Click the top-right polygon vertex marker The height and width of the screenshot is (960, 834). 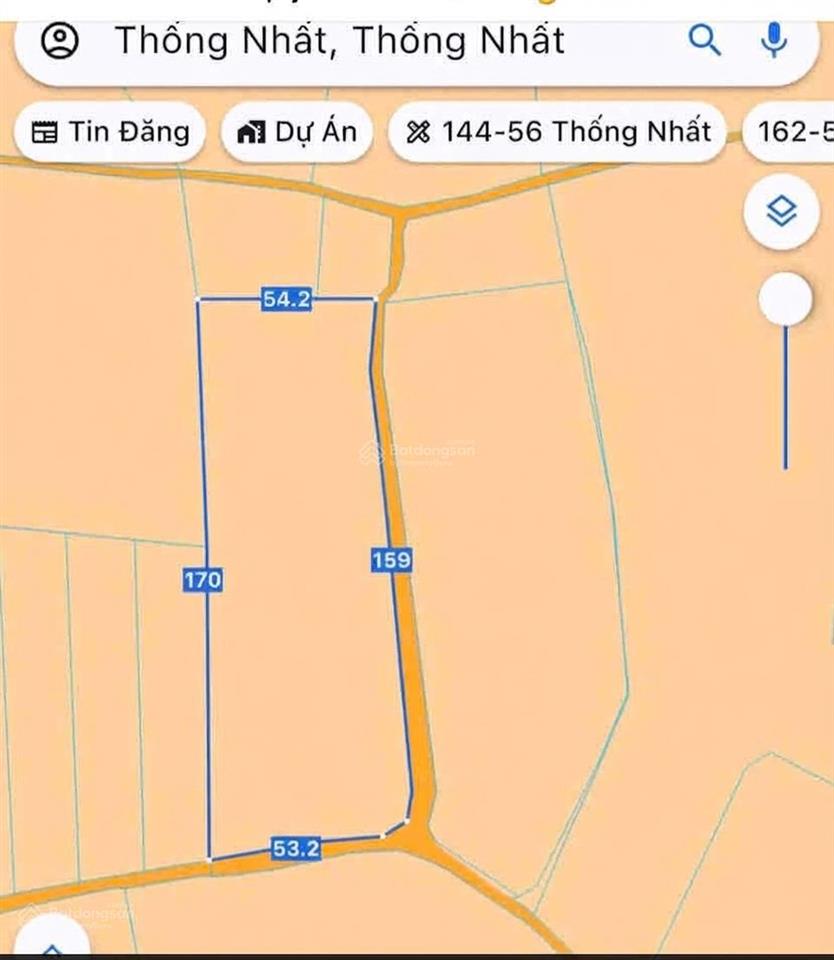point(375,297)
